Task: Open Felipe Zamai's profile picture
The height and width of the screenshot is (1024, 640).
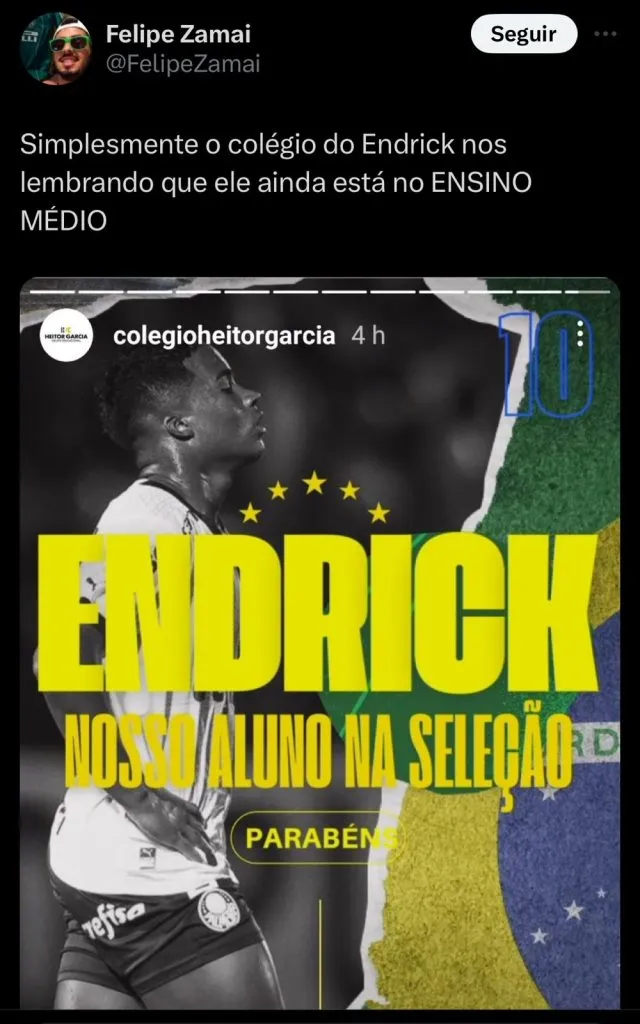Action: [54, 46]
